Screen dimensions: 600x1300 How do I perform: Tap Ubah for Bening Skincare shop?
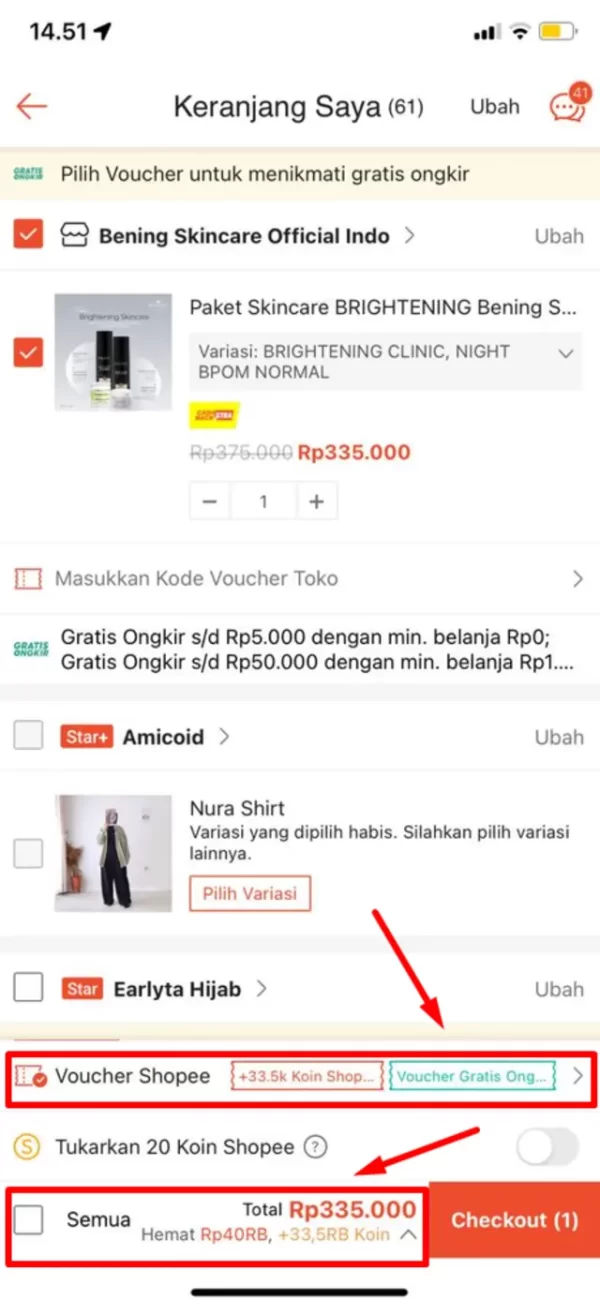(x=558, y=237)
